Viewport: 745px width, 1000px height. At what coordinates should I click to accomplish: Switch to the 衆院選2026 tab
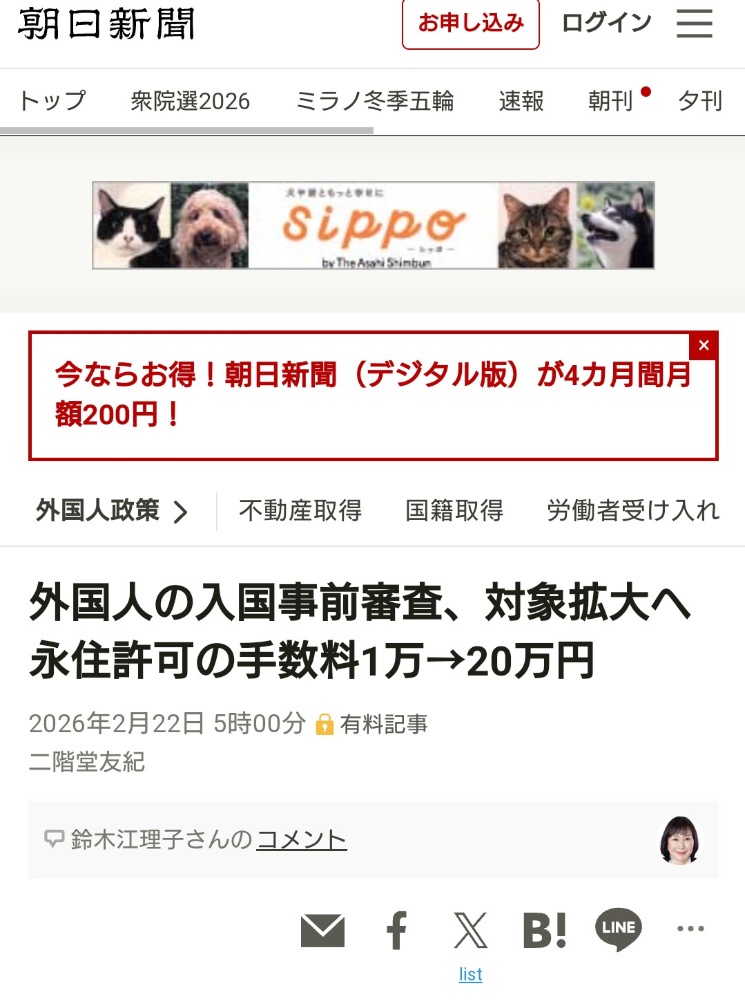coord(190,101)
